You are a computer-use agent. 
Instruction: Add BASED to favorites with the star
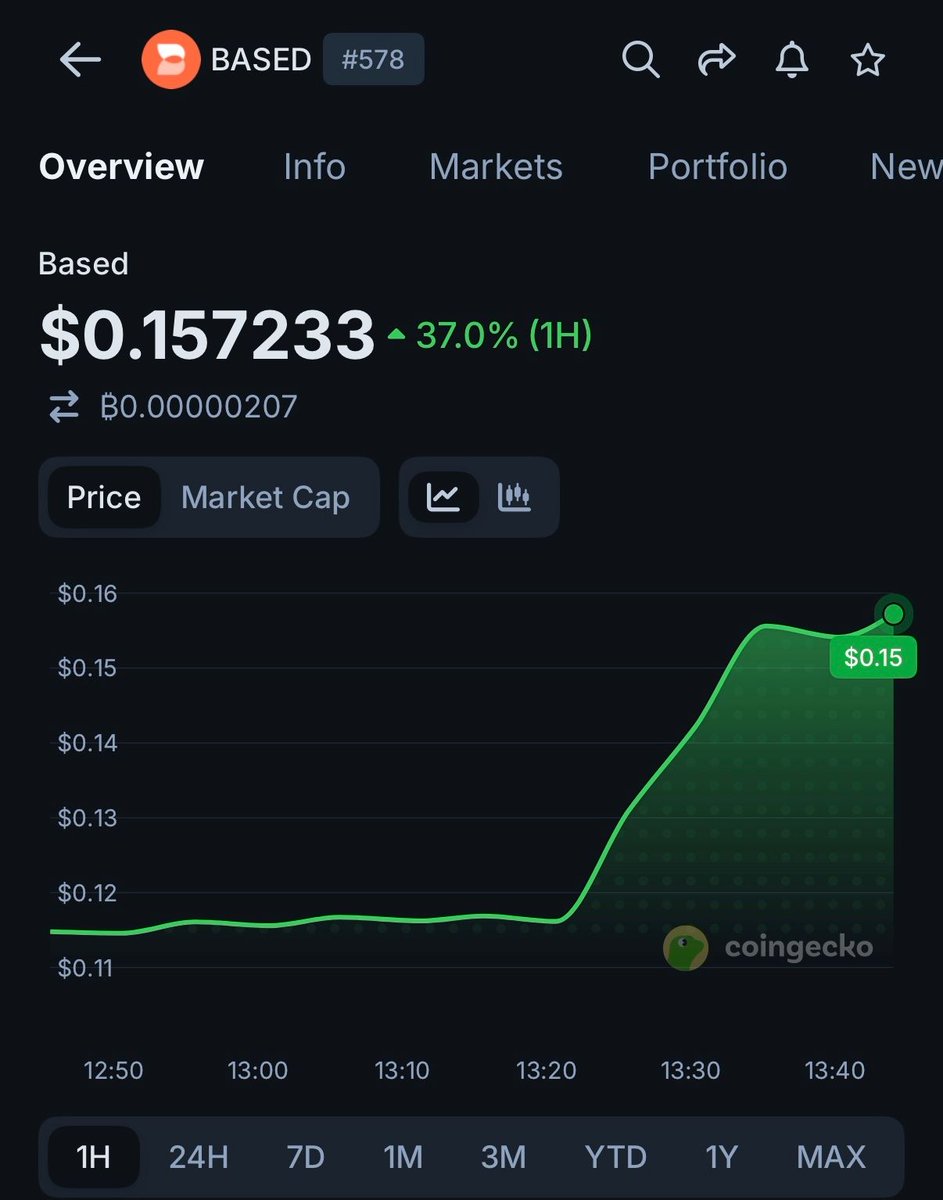coord(867,61)
